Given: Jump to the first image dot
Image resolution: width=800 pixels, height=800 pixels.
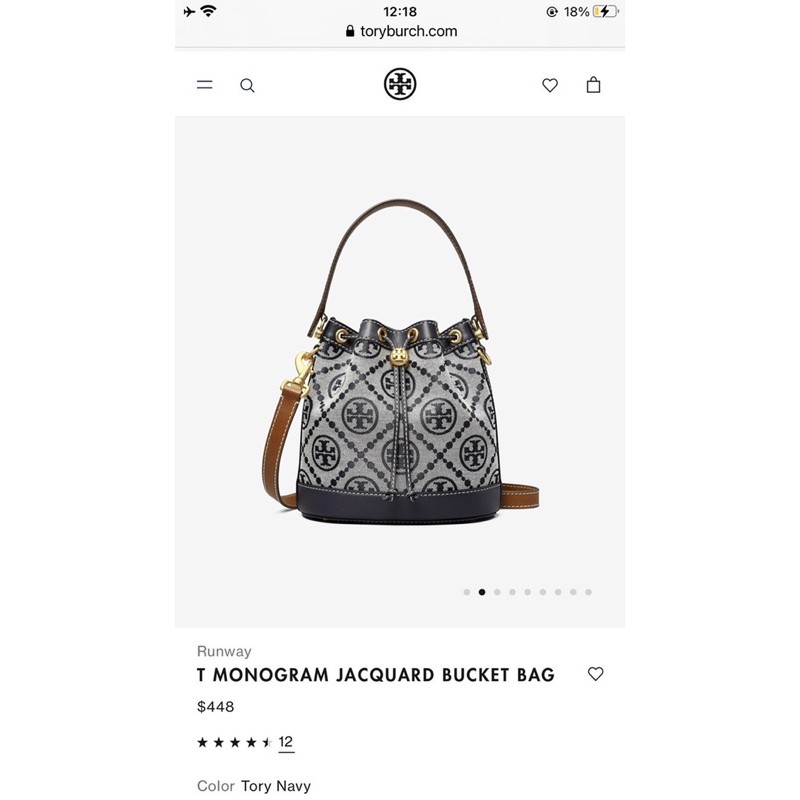Looking at the screenshot, I should (466, 592).
